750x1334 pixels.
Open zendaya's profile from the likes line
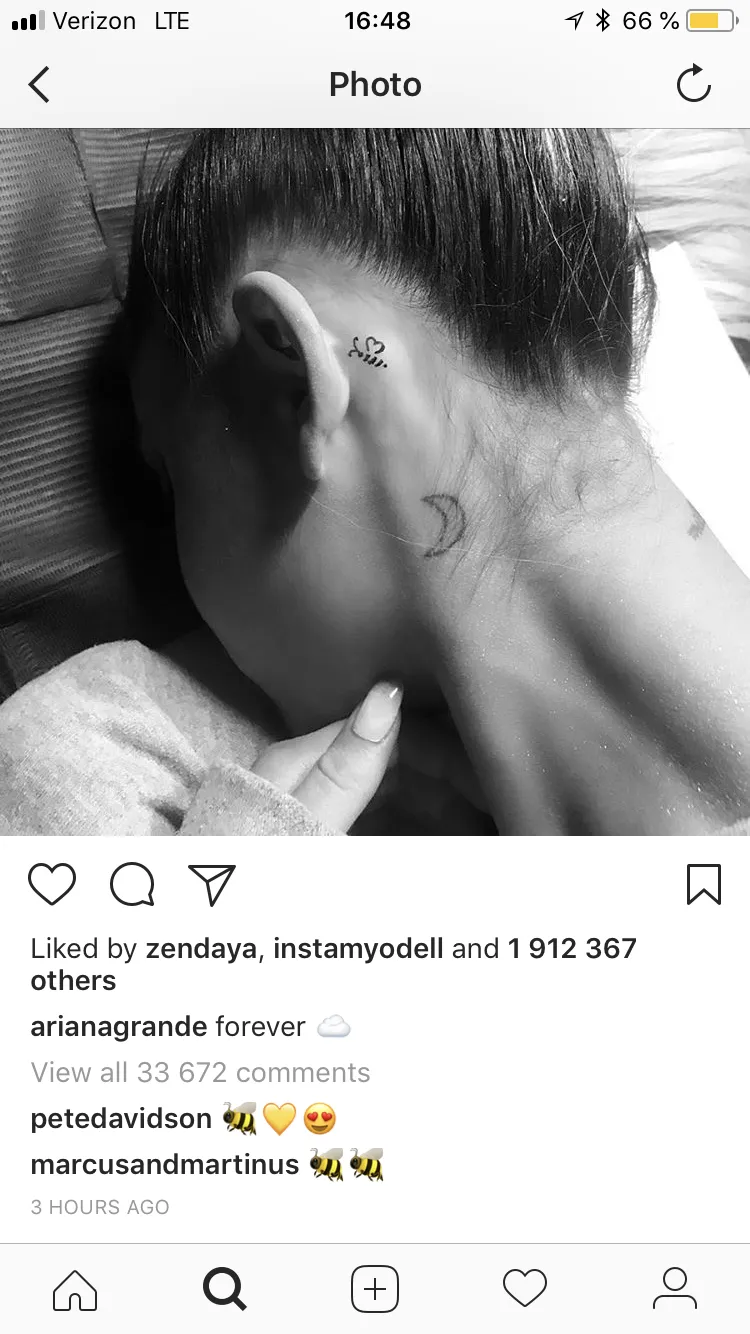tap(201, 948)
